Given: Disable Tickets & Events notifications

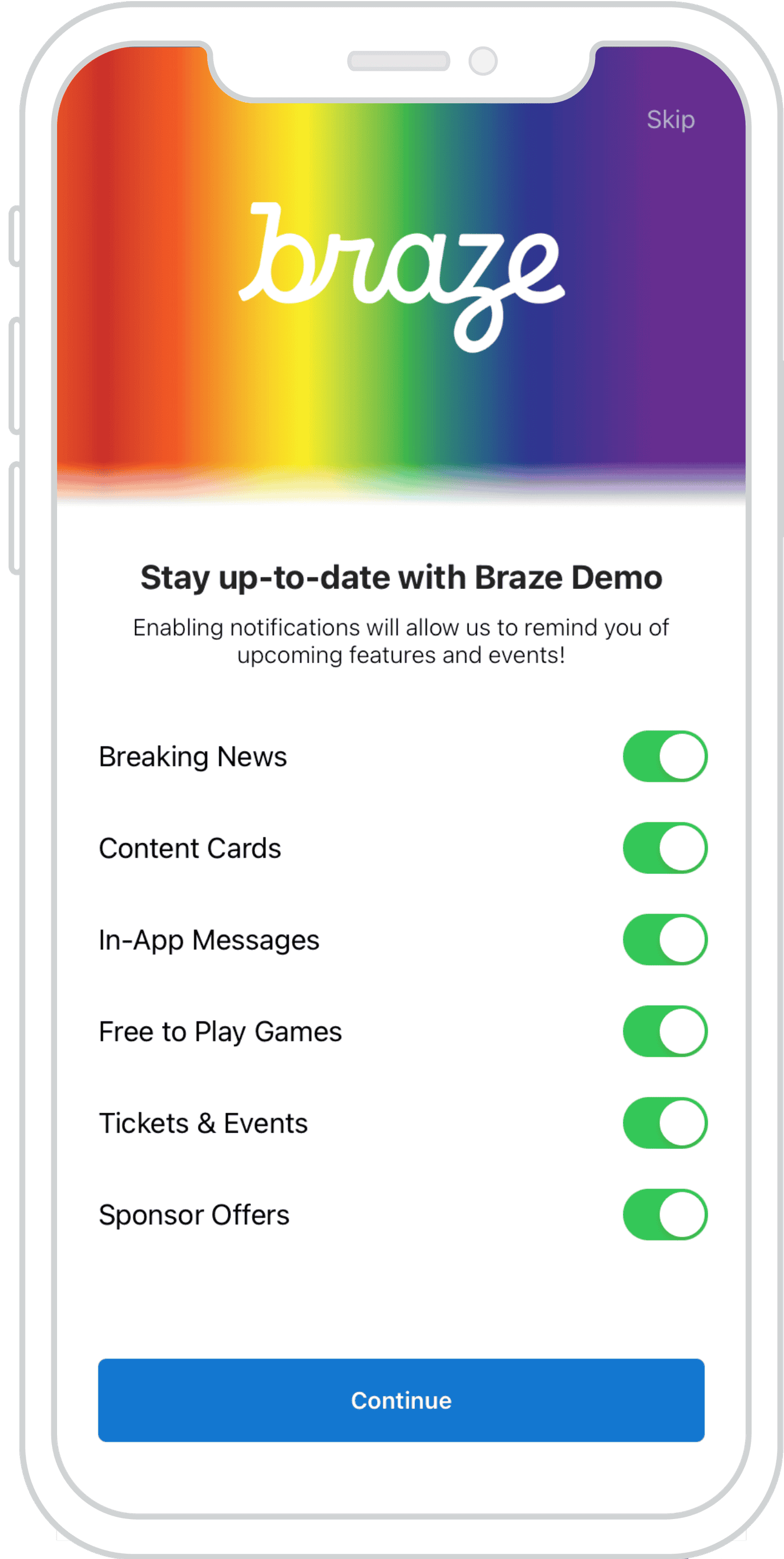Looking at the screenshot, I should tap(665, 1122).
